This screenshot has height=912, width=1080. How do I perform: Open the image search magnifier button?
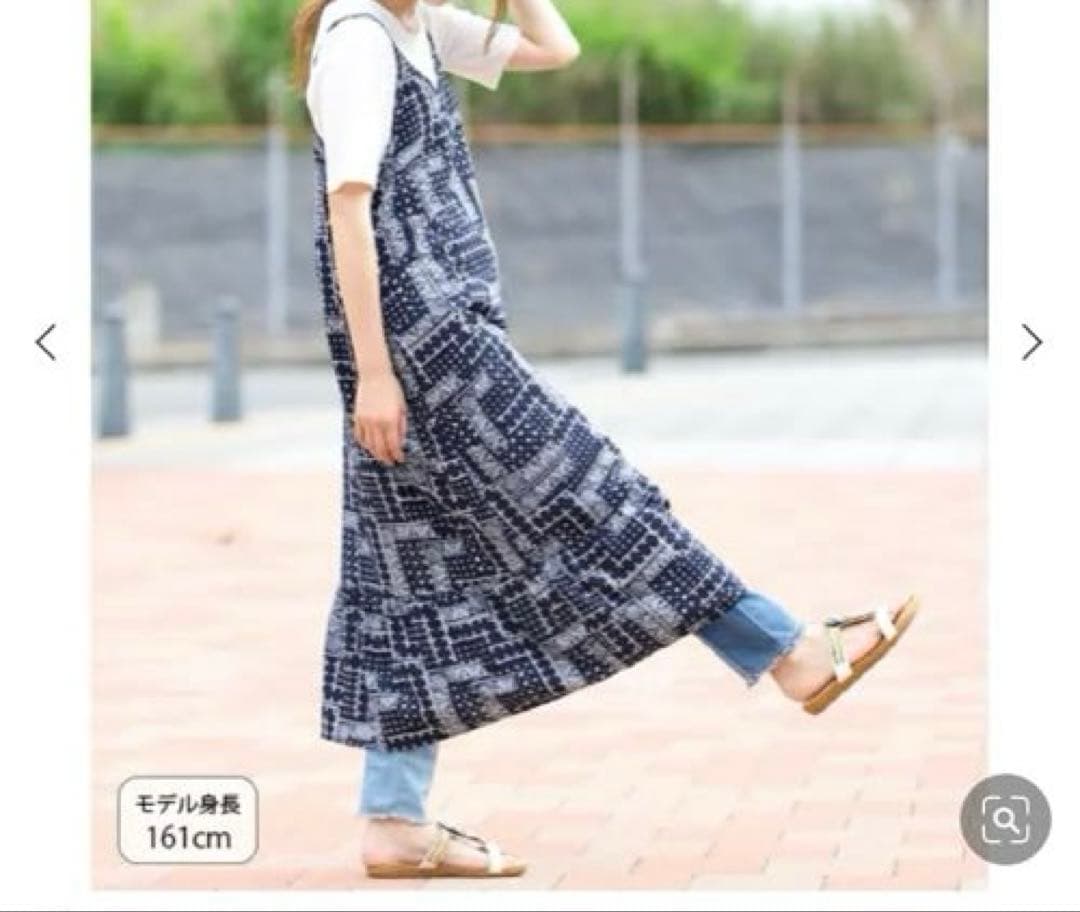[x=1006, y=819]
